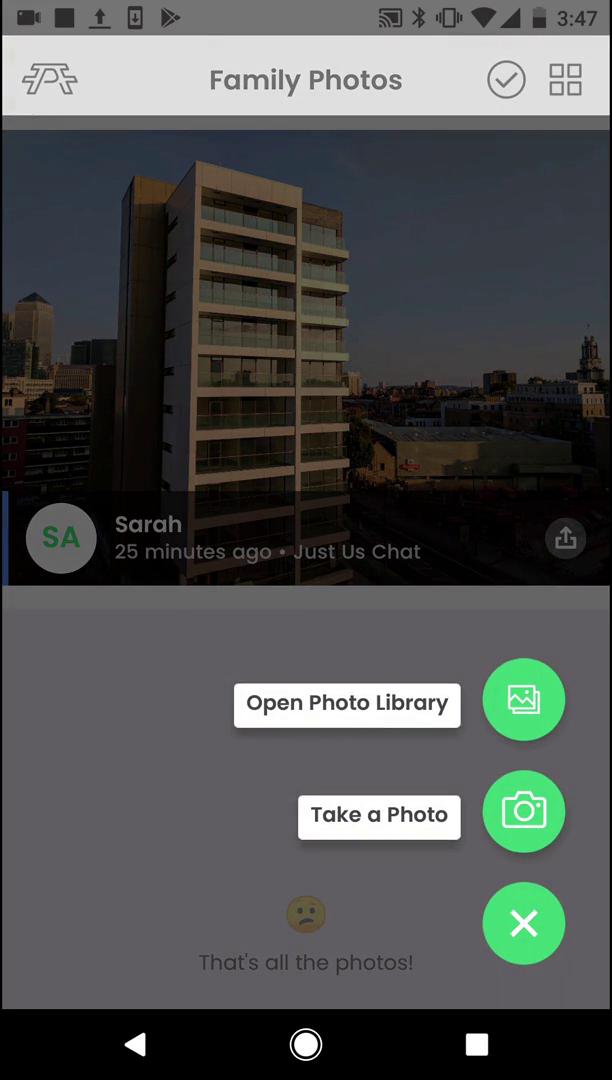Go back with system back button
This screenshot has width=612, height=1080.
coord(135,1045)
